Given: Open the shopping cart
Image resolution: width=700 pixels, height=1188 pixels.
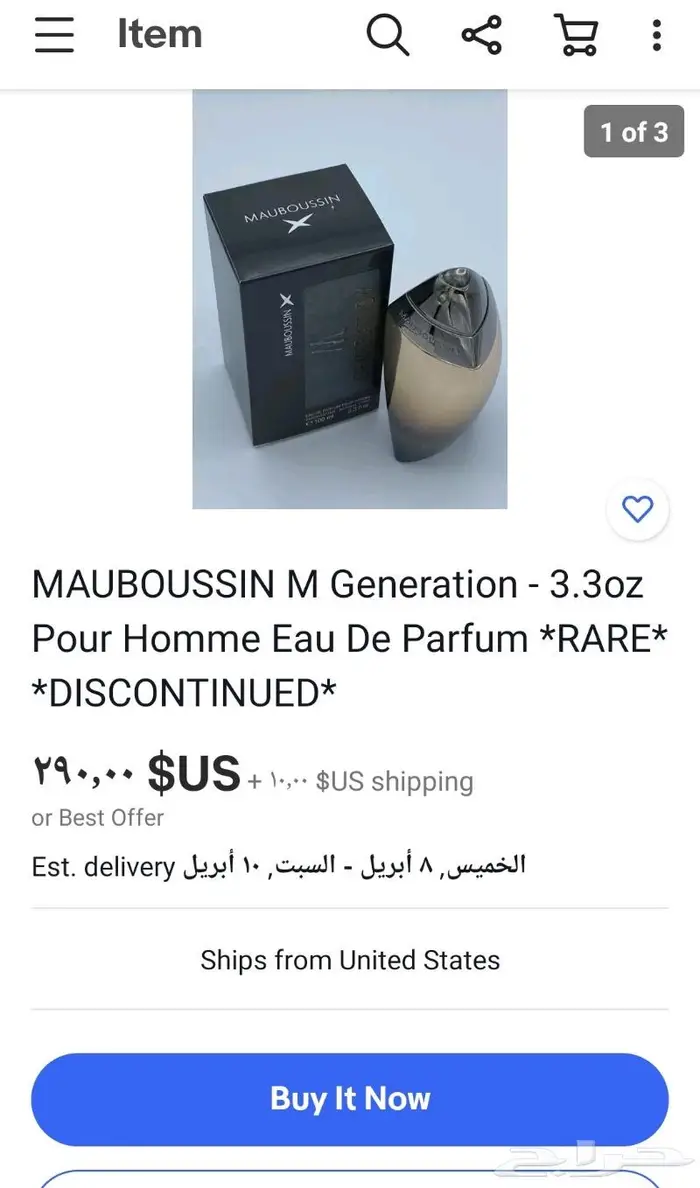Looking at the screenshot, I should [576, 35].
